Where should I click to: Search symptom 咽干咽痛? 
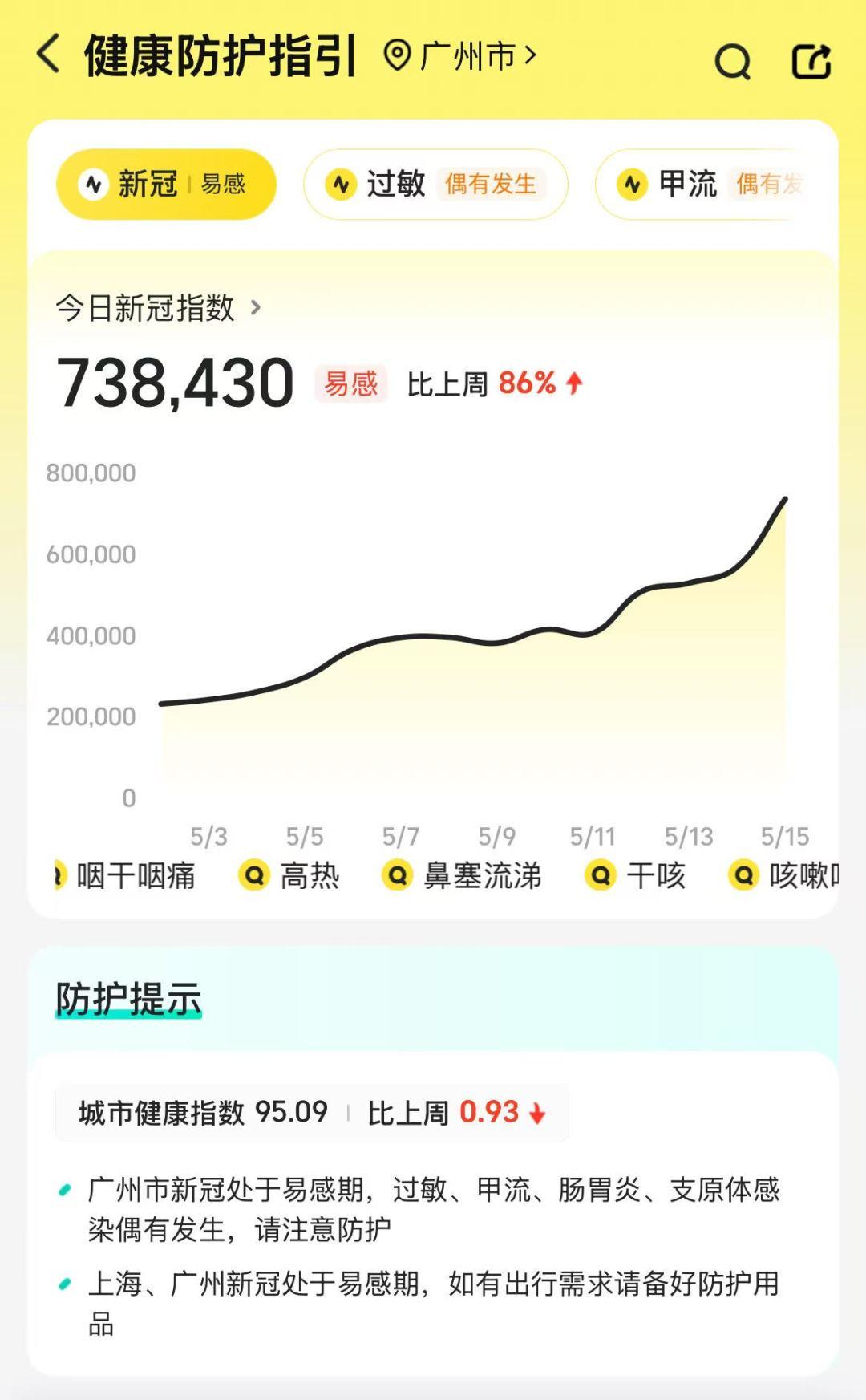click(128, 875)
